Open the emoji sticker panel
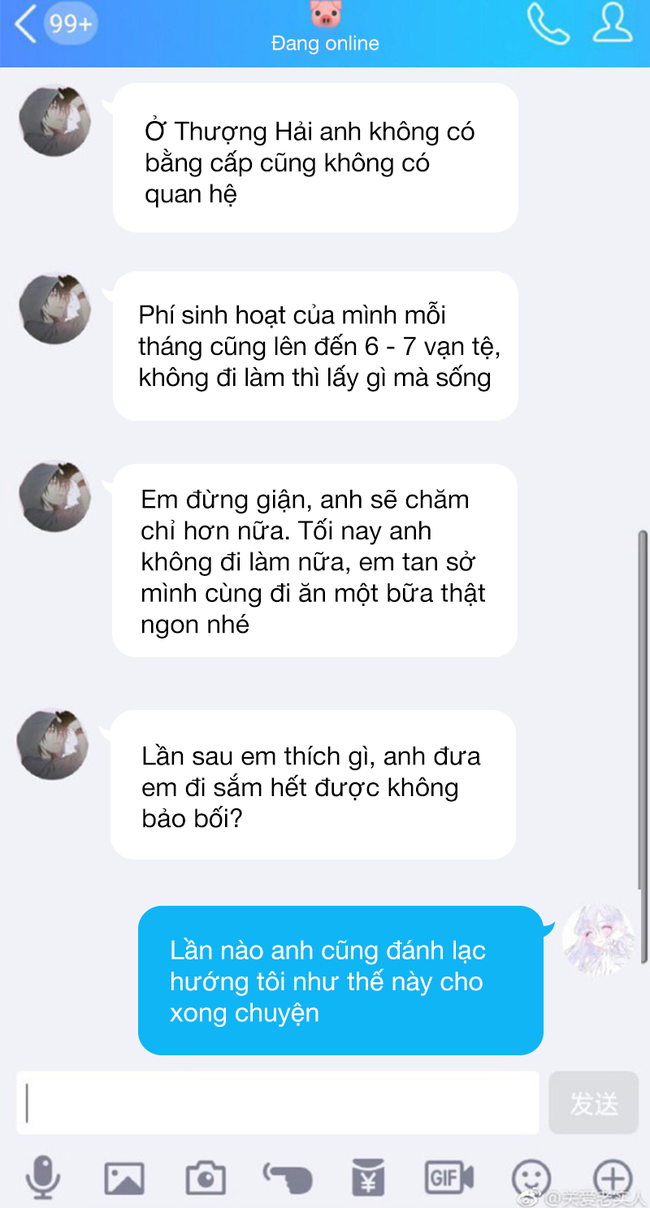 pos(530,1178)
